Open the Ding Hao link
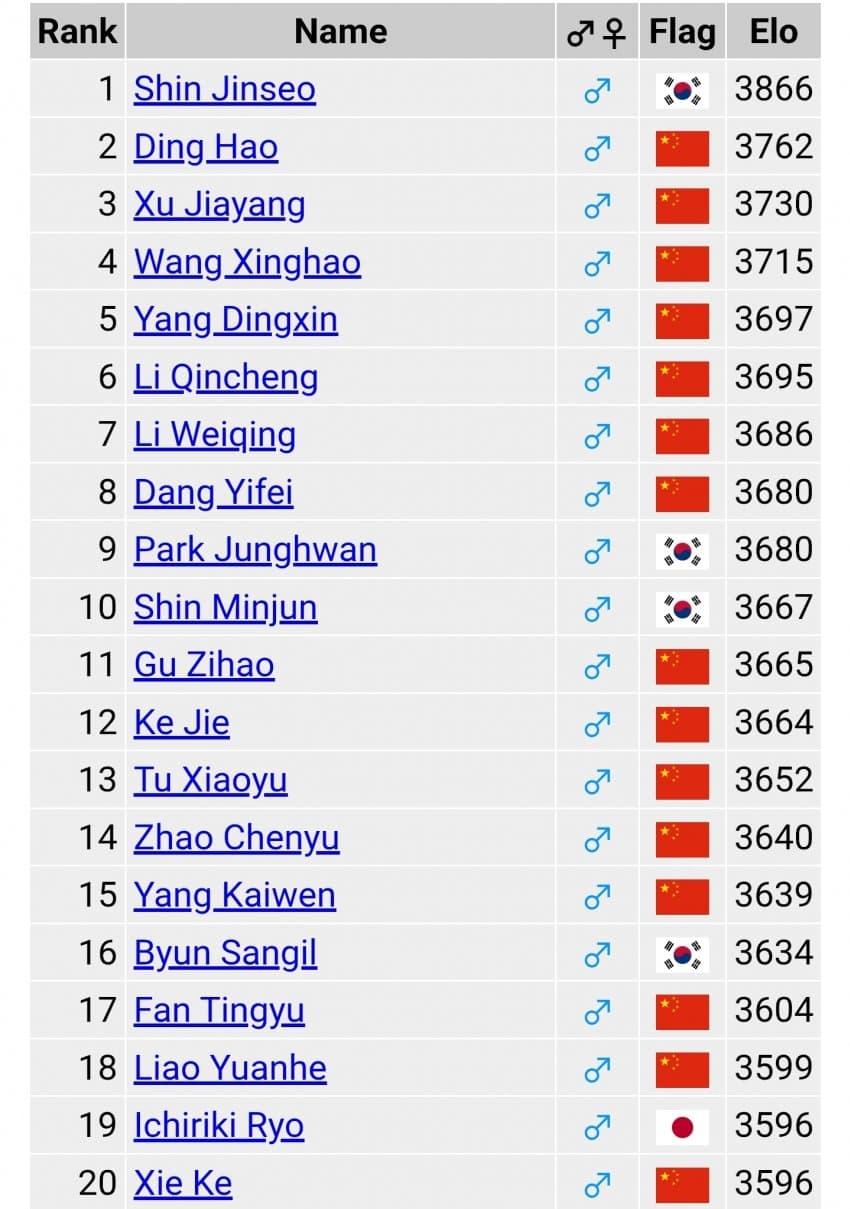The image size is (850, 1209). pyautogui.click(x=206, y=147)
